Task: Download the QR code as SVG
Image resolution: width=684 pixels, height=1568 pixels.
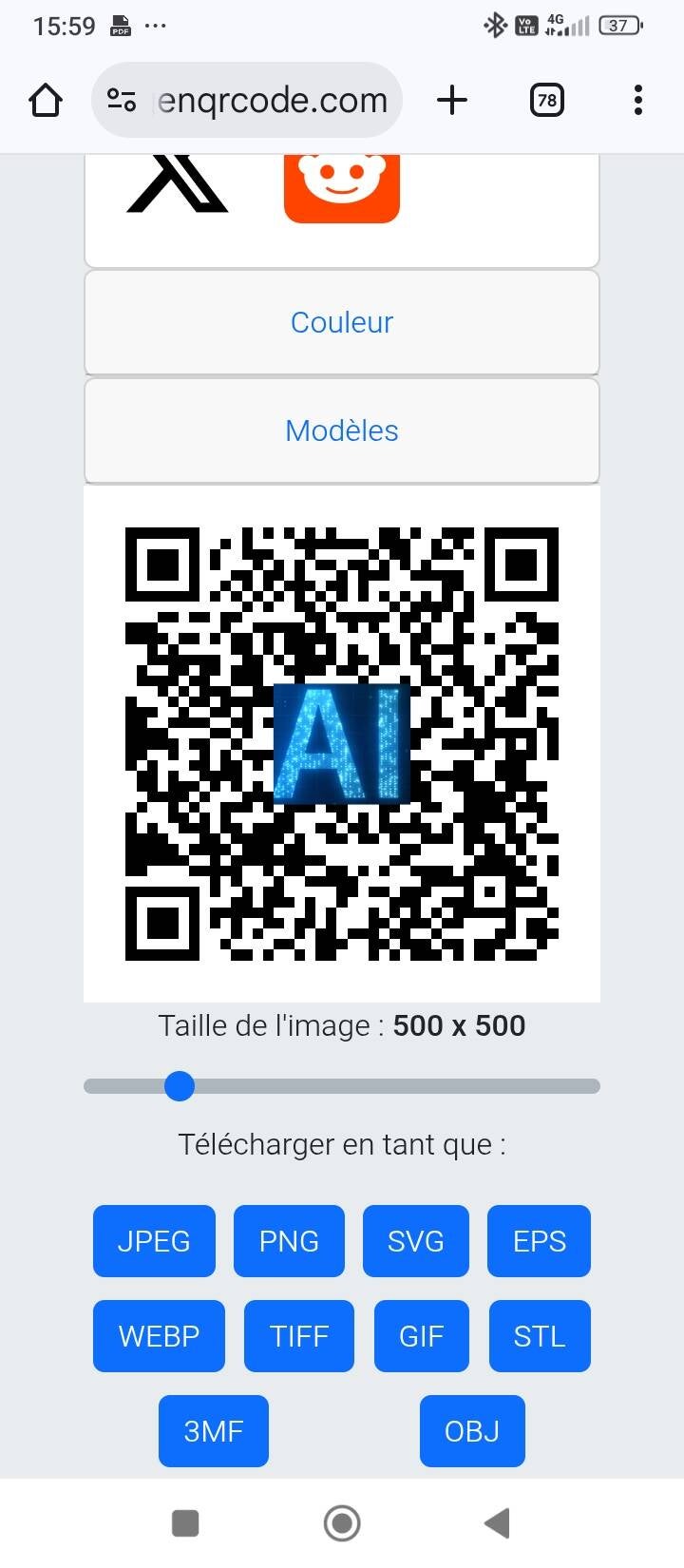Action: pos(415,1241)
